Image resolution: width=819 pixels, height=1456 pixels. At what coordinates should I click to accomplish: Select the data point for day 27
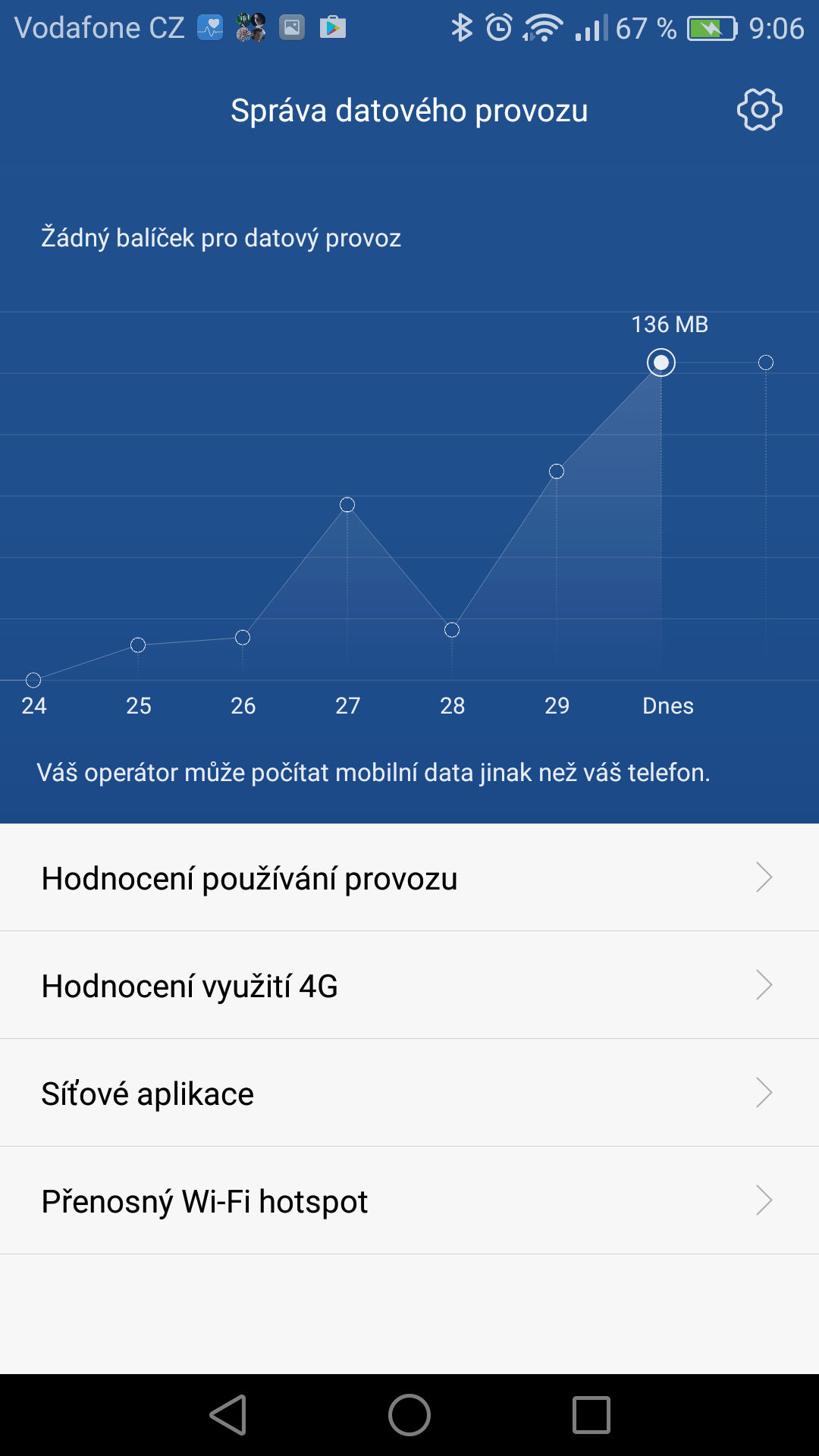[347, 505]
